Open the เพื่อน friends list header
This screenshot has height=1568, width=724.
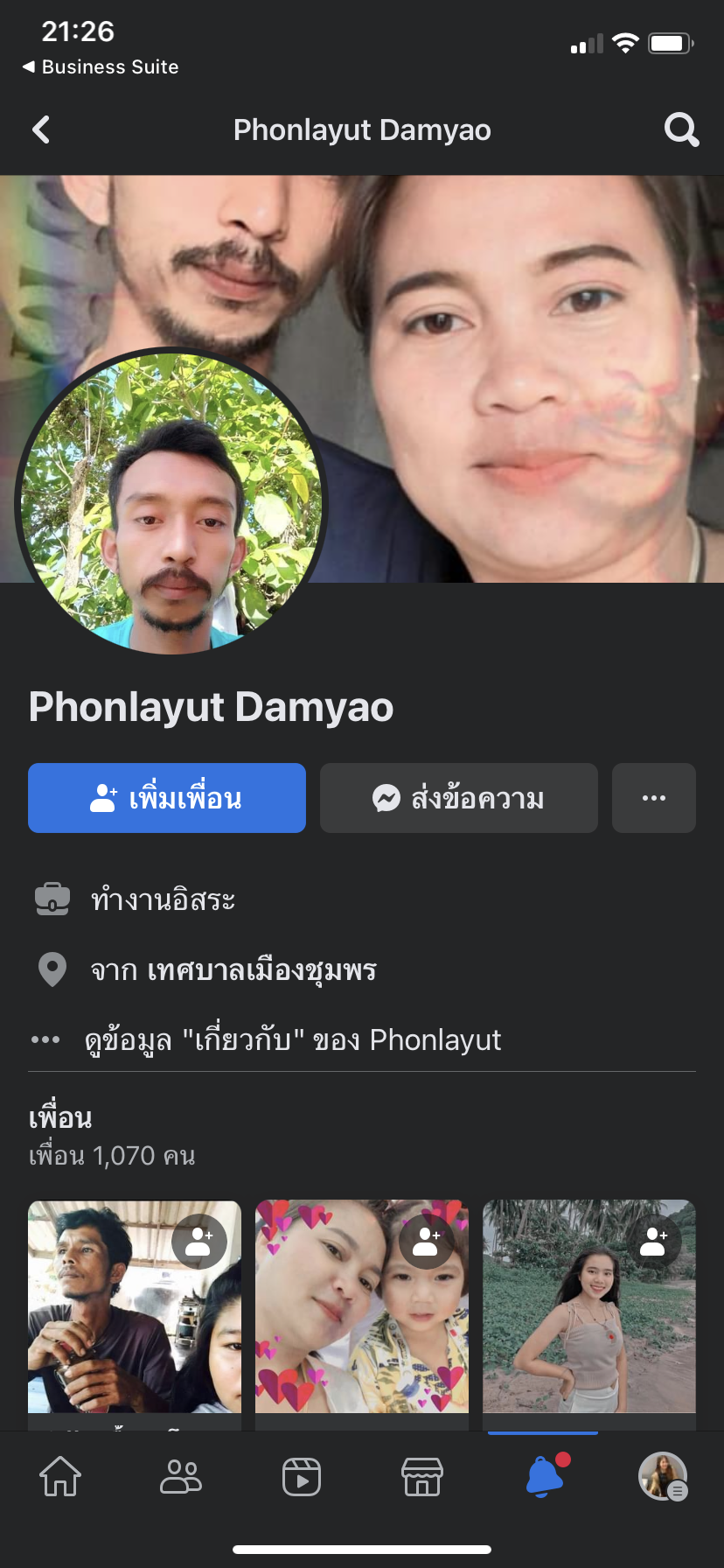60,1118
